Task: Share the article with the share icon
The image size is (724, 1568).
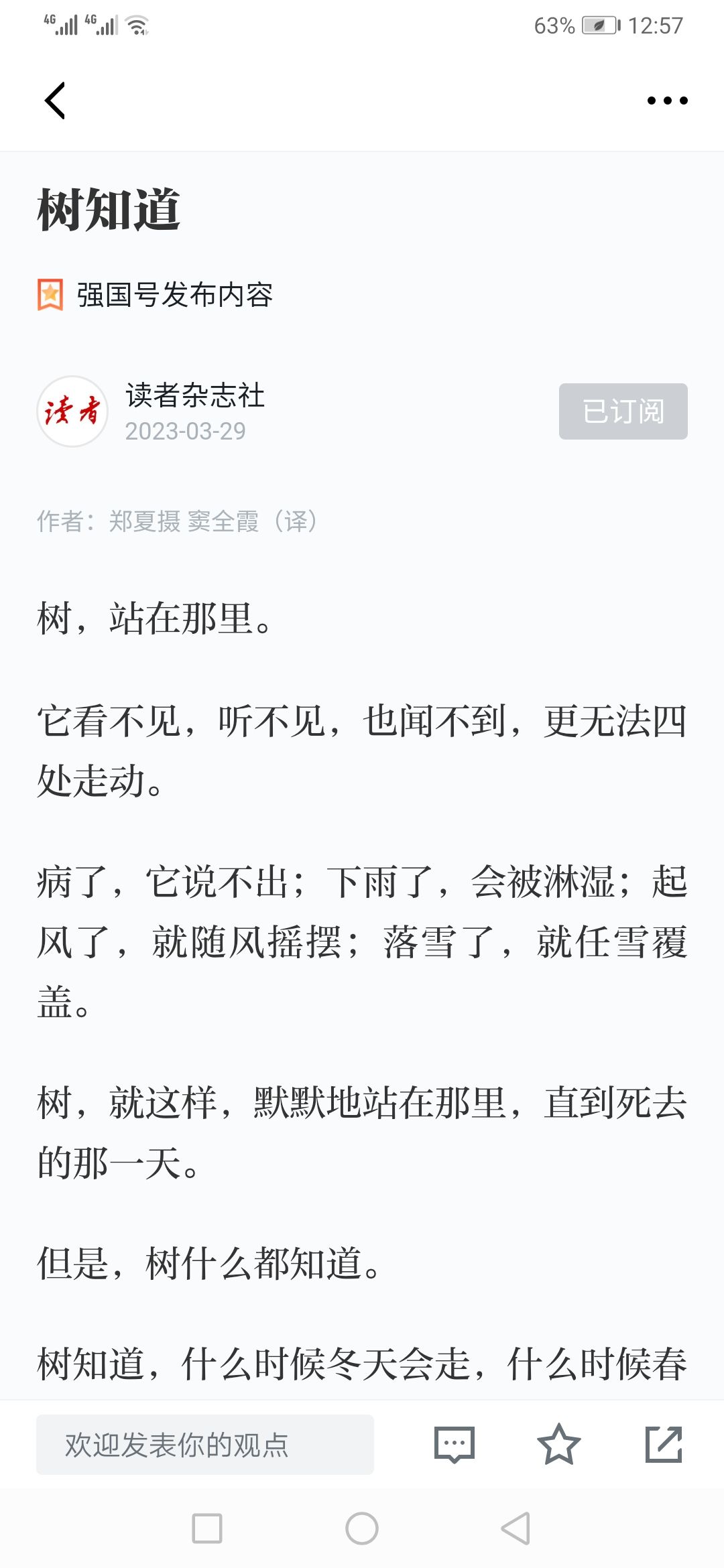Action: point(664,1445)
